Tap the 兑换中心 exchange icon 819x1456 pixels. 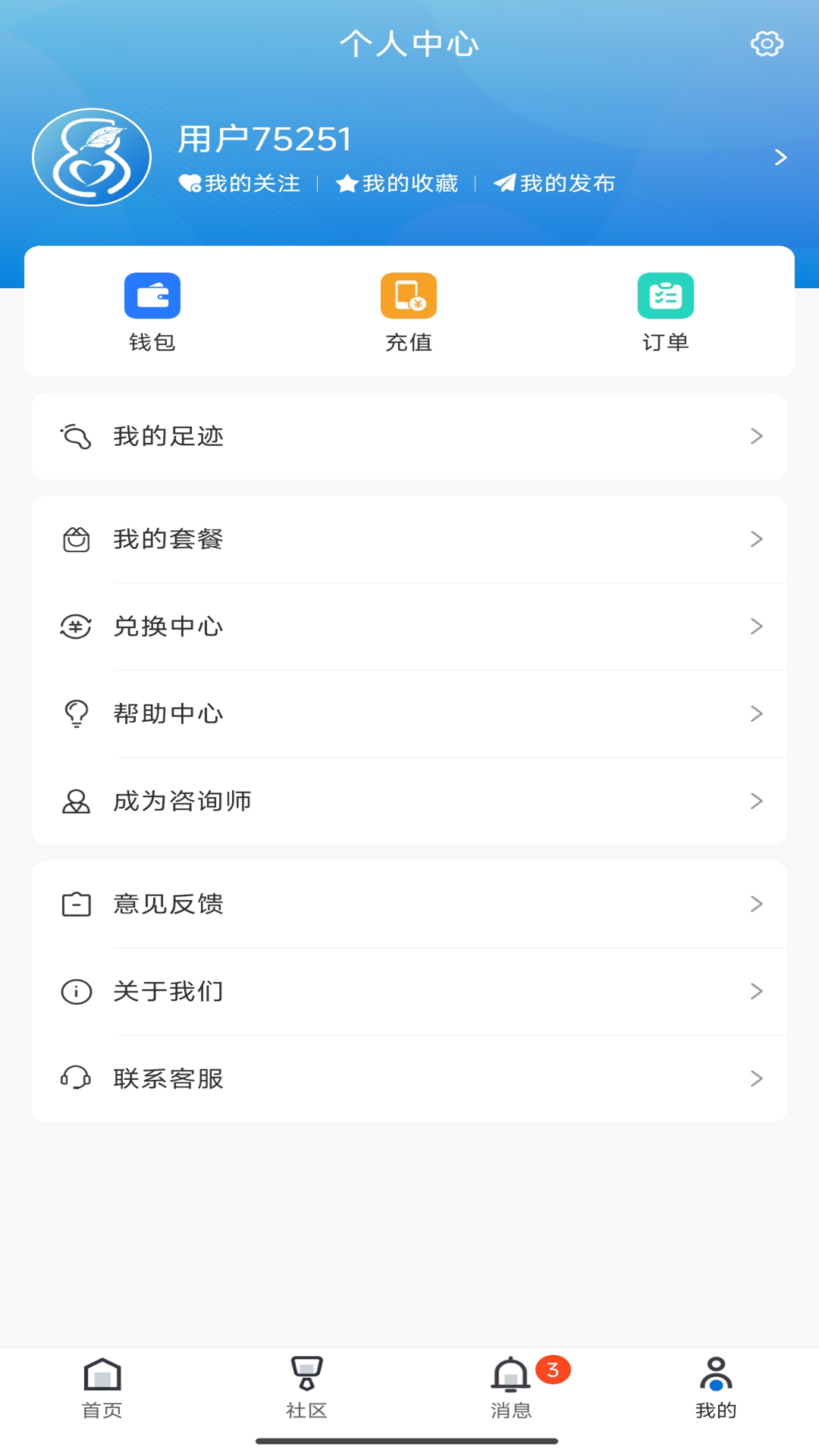point(74,626)
